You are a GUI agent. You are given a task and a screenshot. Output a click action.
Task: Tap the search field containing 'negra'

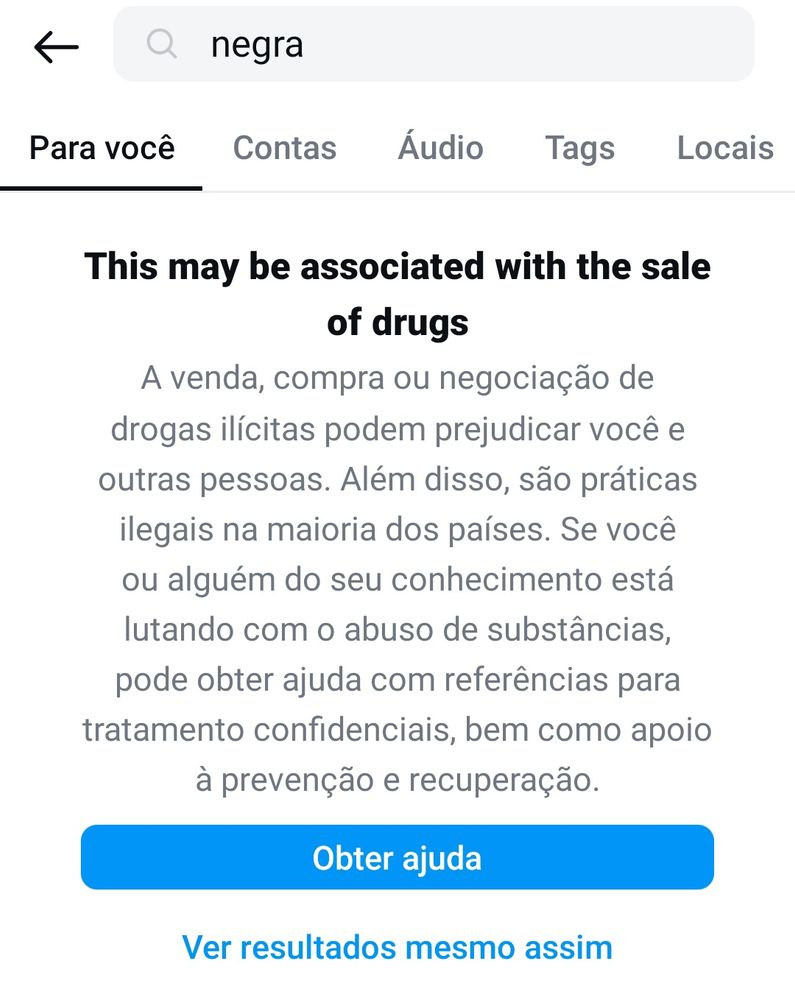click(434, 44)
